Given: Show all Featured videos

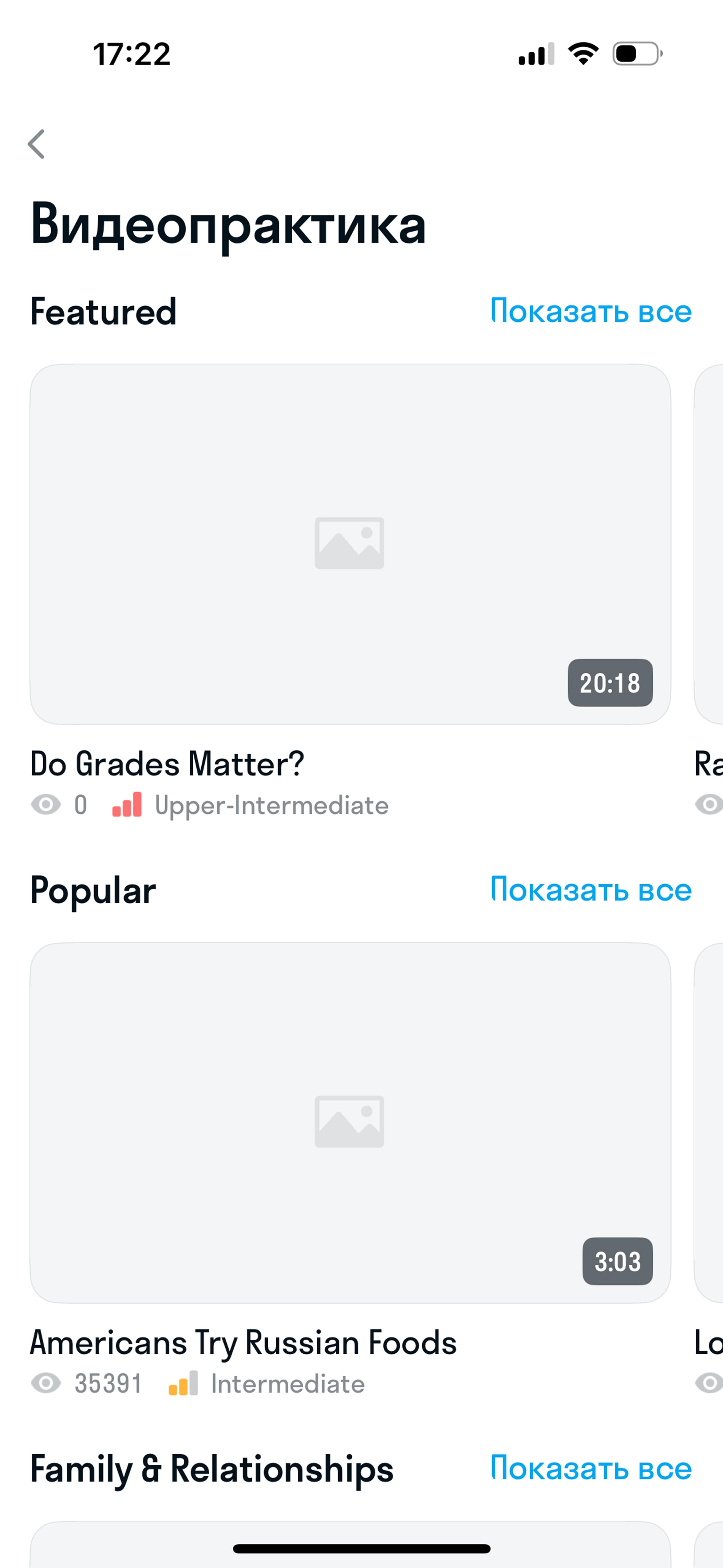Looking at the screenshot, I should pos(591,311).
